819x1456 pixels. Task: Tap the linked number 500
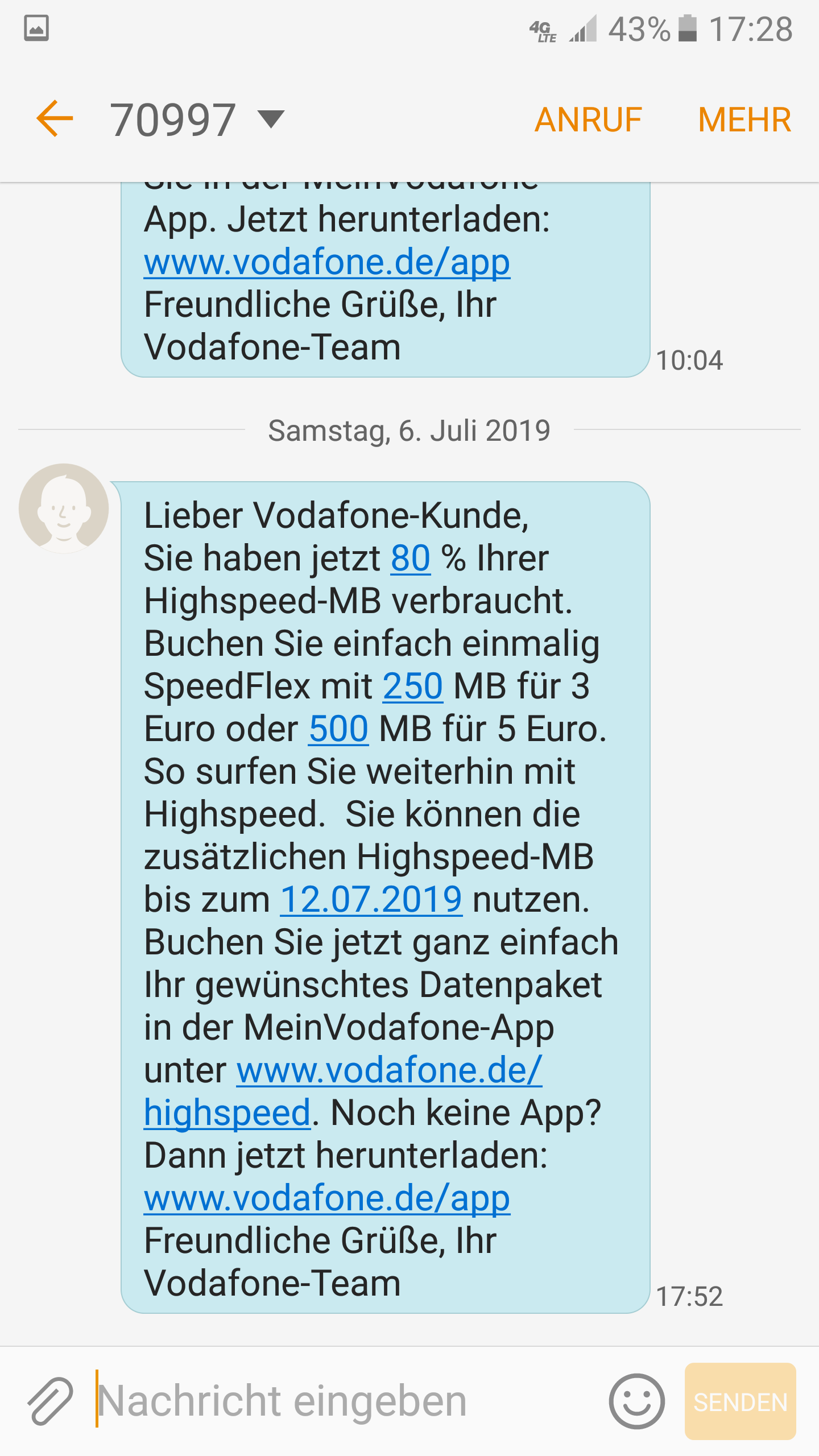(339, 729)
